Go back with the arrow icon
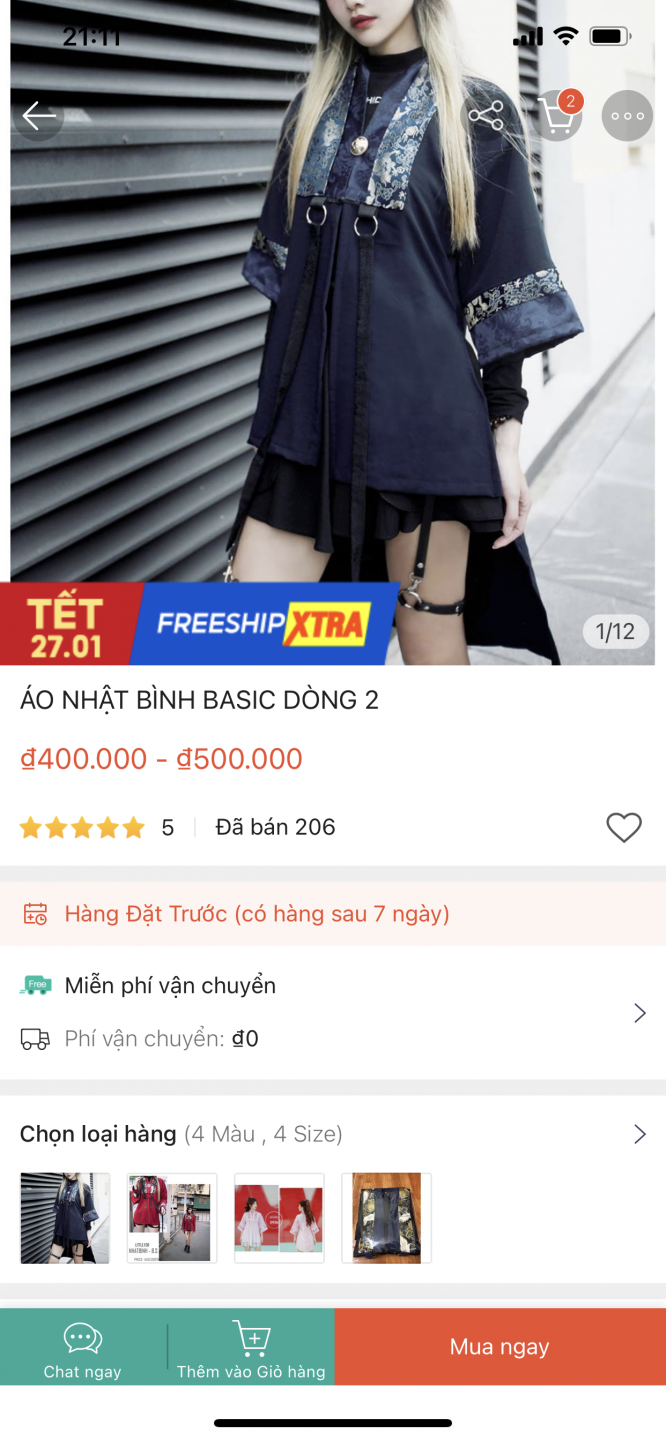The width and height of the screenshot is (666, 1440). [x=39, y=116]
